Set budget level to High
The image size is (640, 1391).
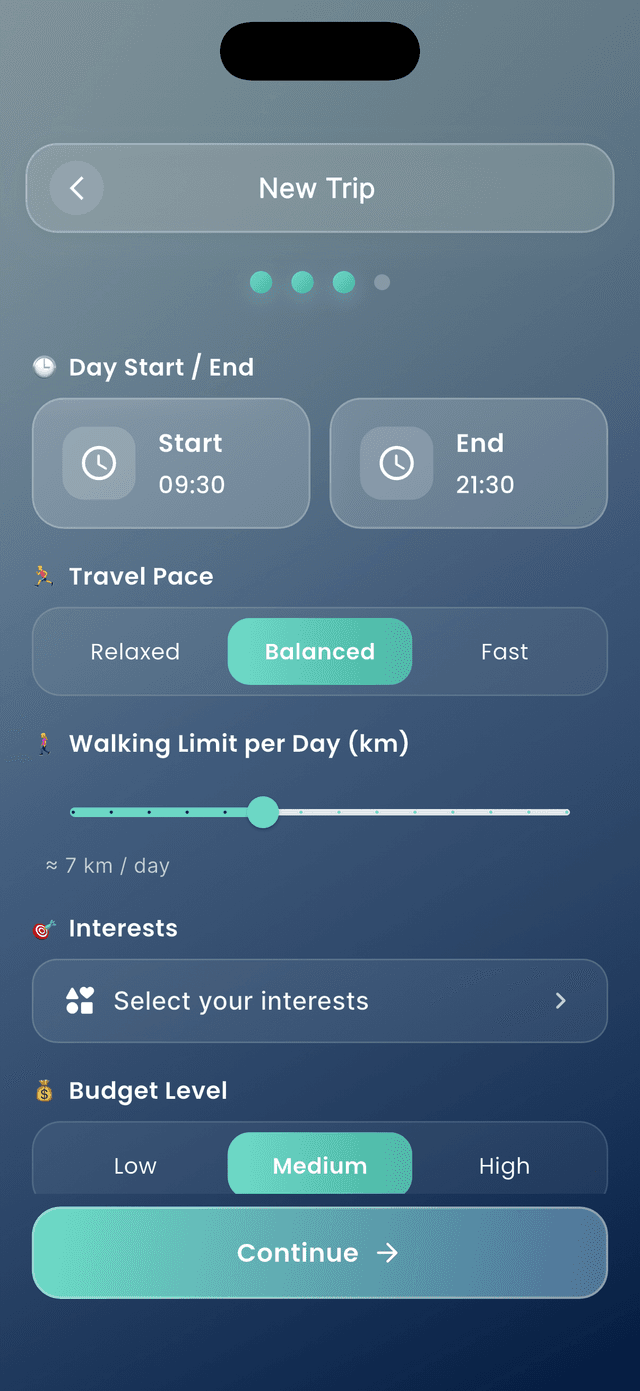(x=504, y=1165)
